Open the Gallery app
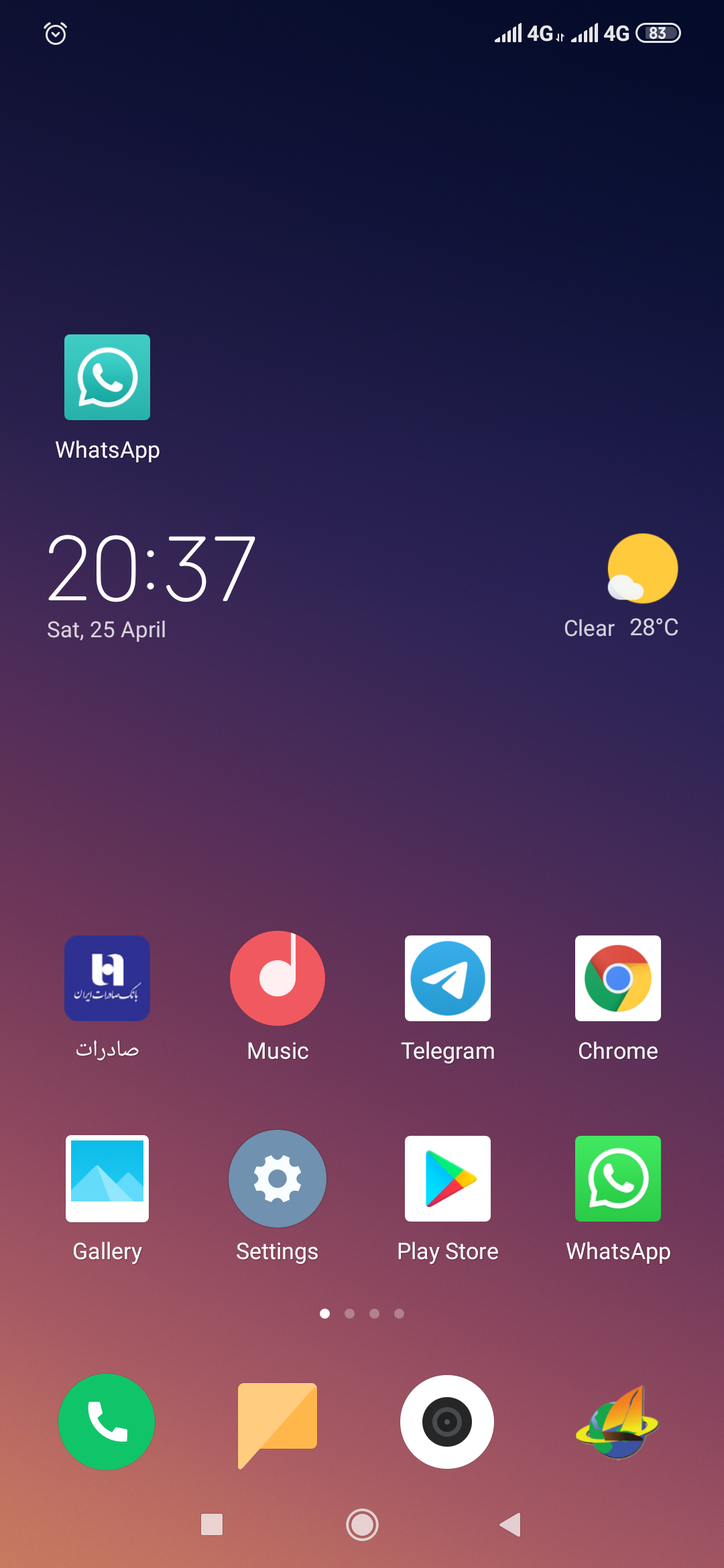Screen dimensions: 724x1568 (107, 1179)
